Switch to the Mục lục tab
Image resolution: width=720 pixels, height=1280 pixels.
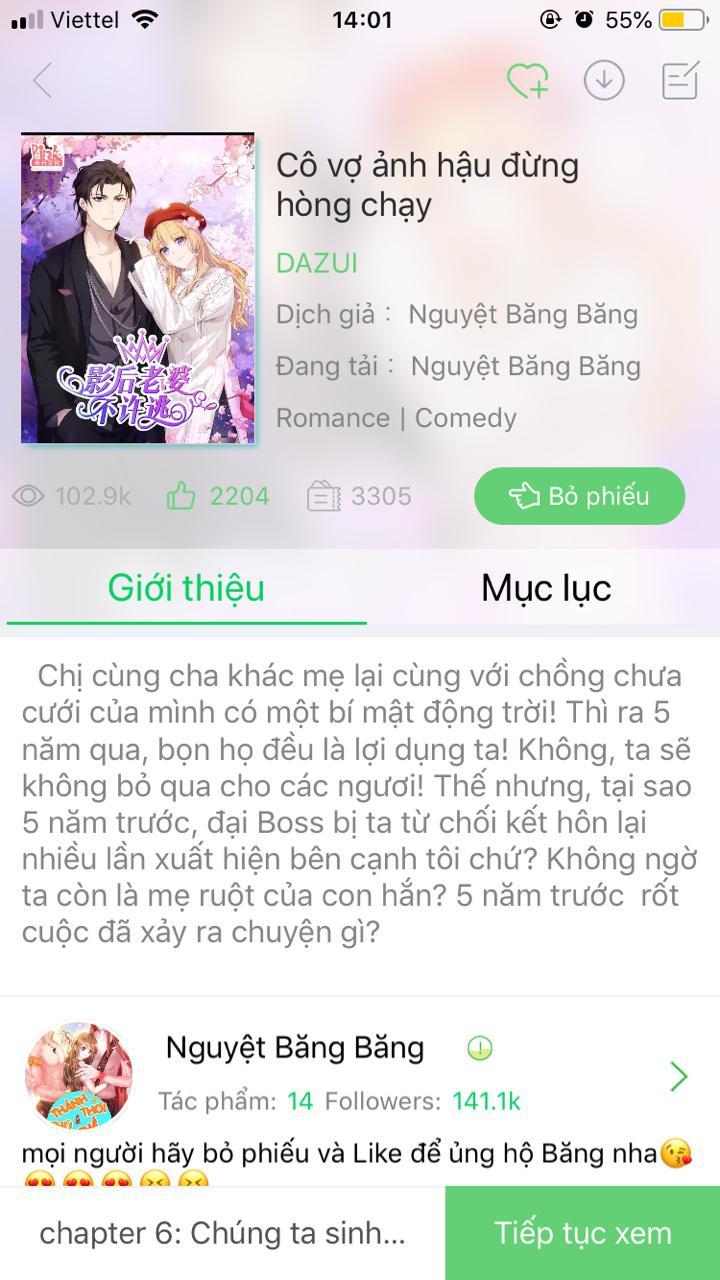click(545, 588)
